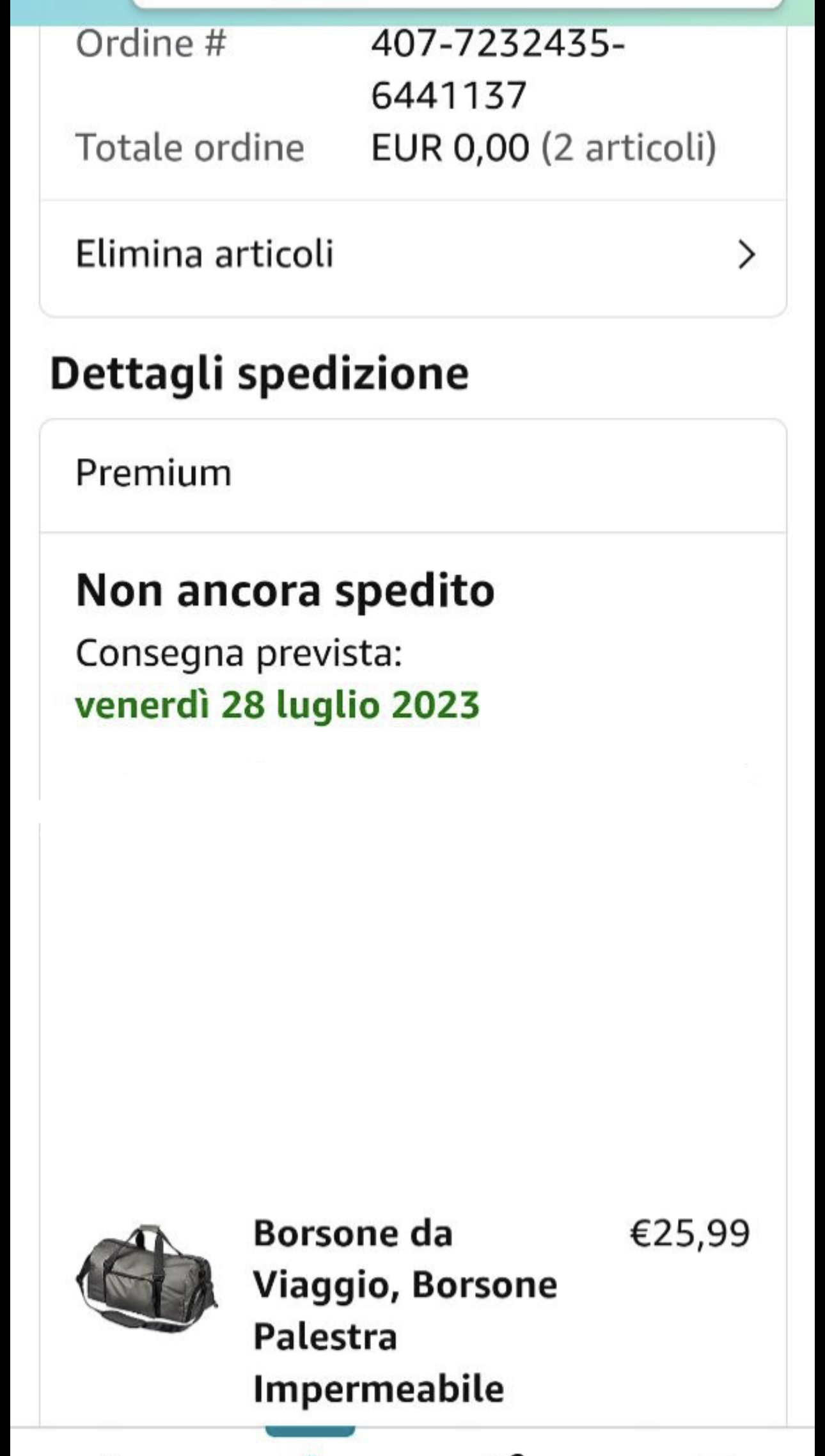
Task: Open the Elimina articoli row
Action: (412, 255)
